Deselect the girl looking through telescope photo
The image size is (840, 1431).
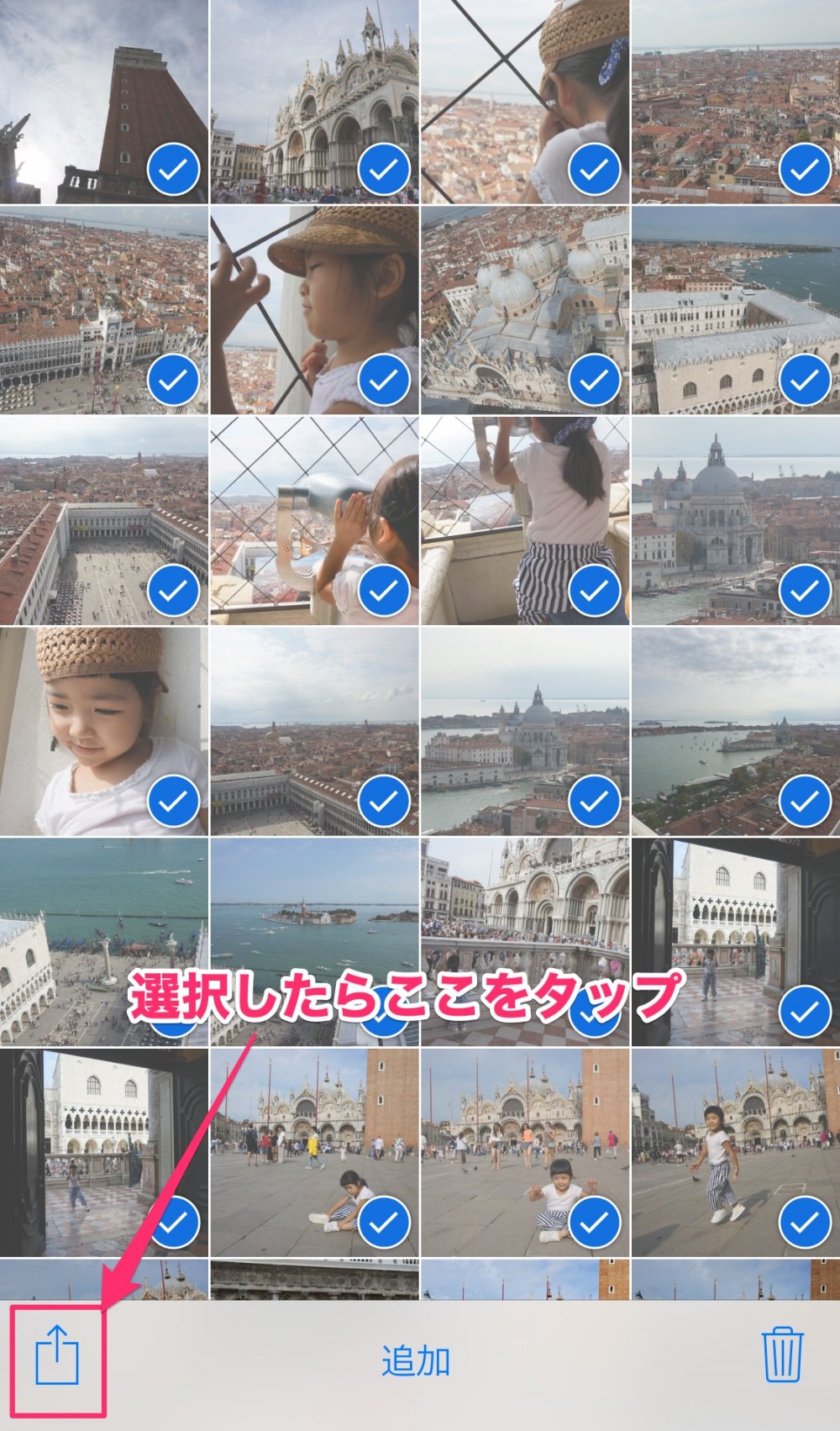click(314, 521)
